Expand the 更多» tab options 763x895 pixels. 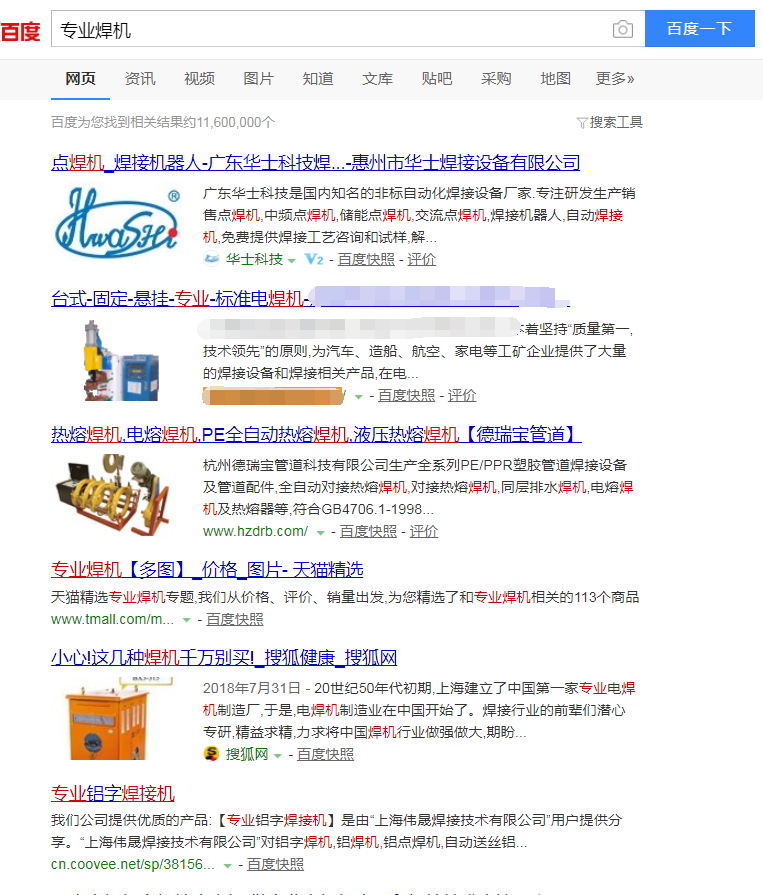click(x=615, y=79)
